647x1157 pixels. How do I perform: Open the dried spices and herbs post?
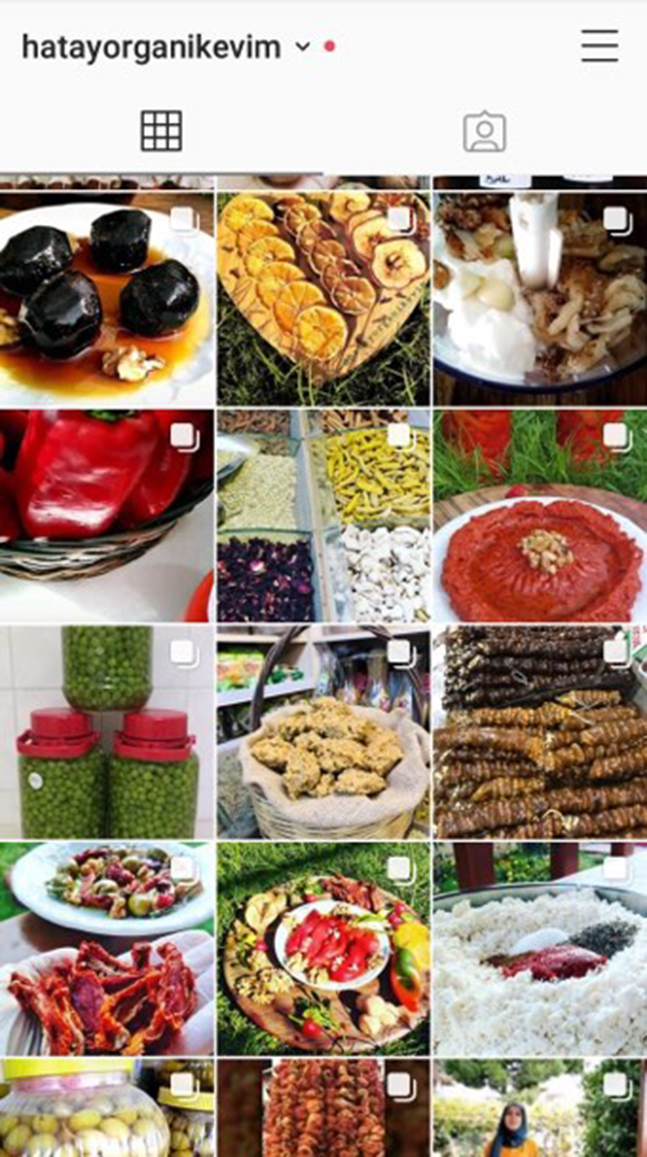coord(323,515)
